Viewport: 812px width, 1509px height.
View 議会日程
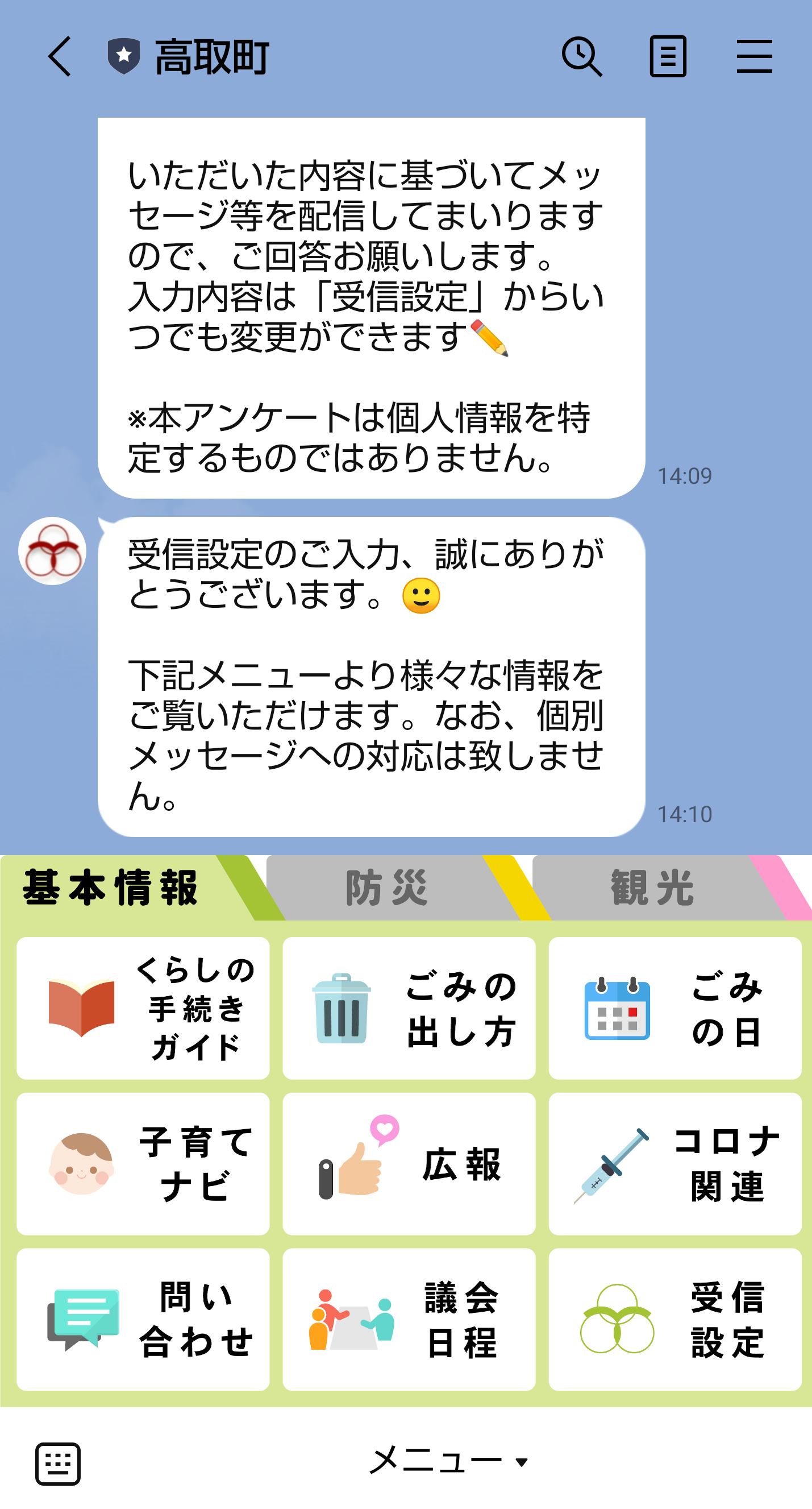pos(409,1319)
